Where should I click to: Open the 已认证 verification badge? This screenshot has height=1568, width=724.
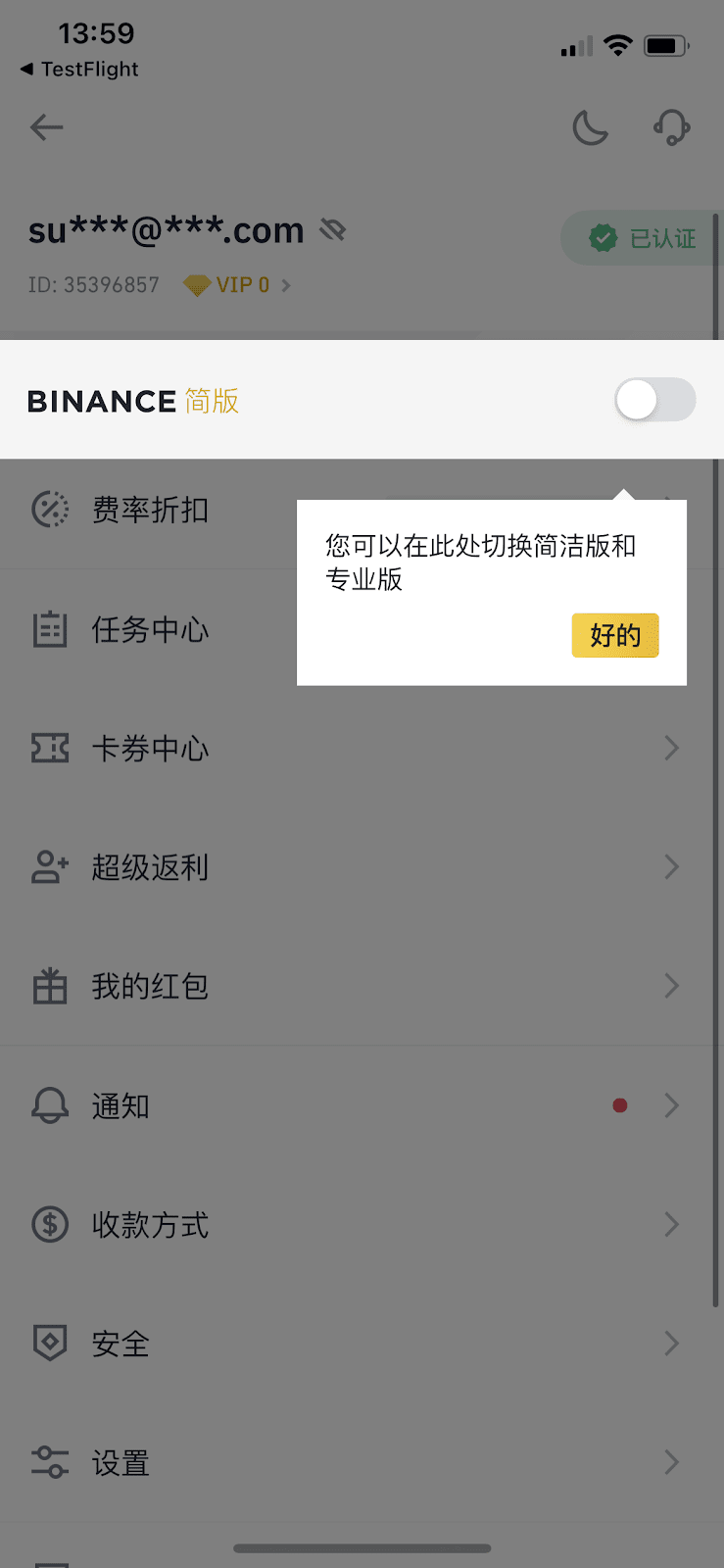point(642,238)
